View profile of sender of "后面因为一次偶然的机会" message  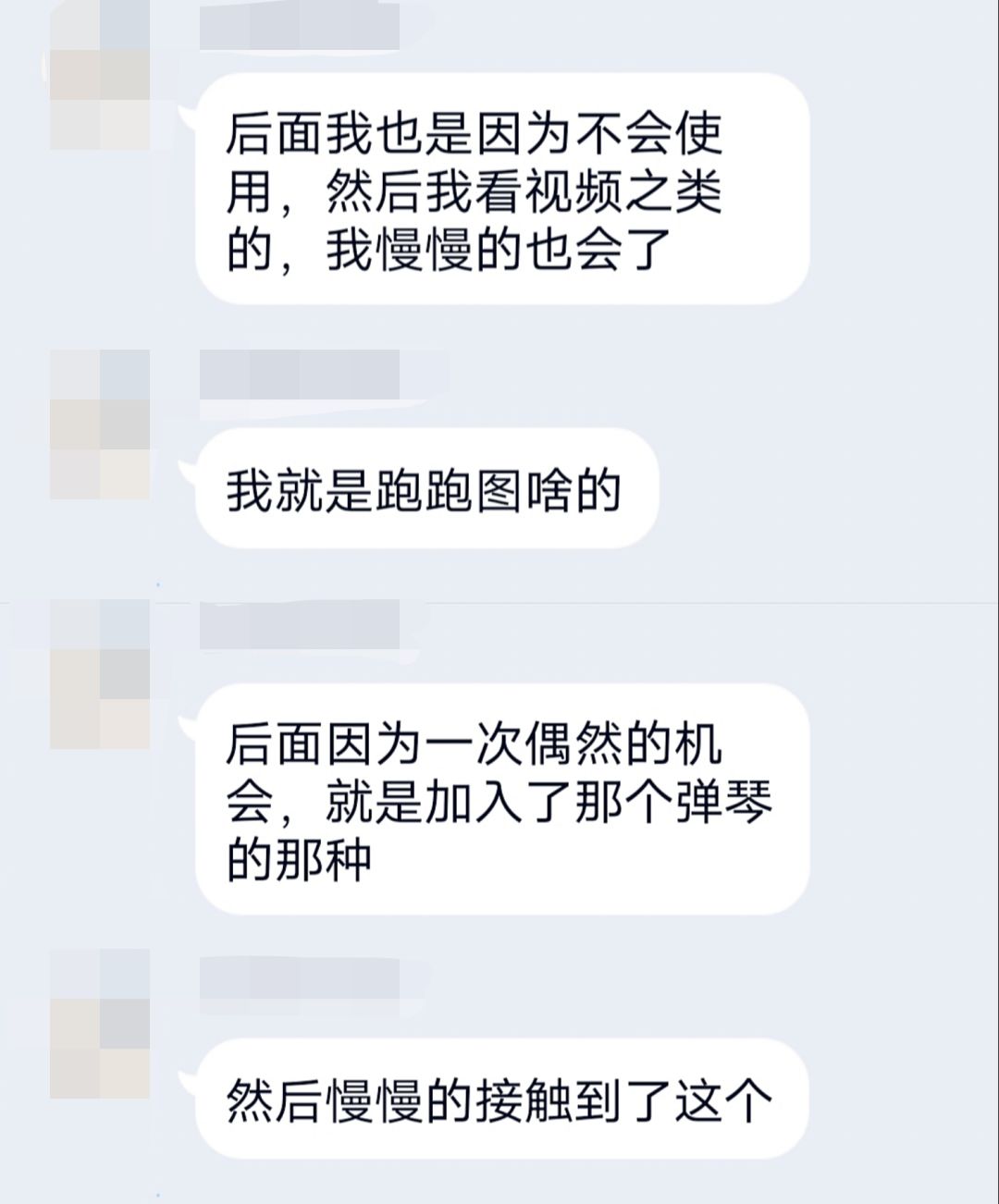[x=100, y=674]
